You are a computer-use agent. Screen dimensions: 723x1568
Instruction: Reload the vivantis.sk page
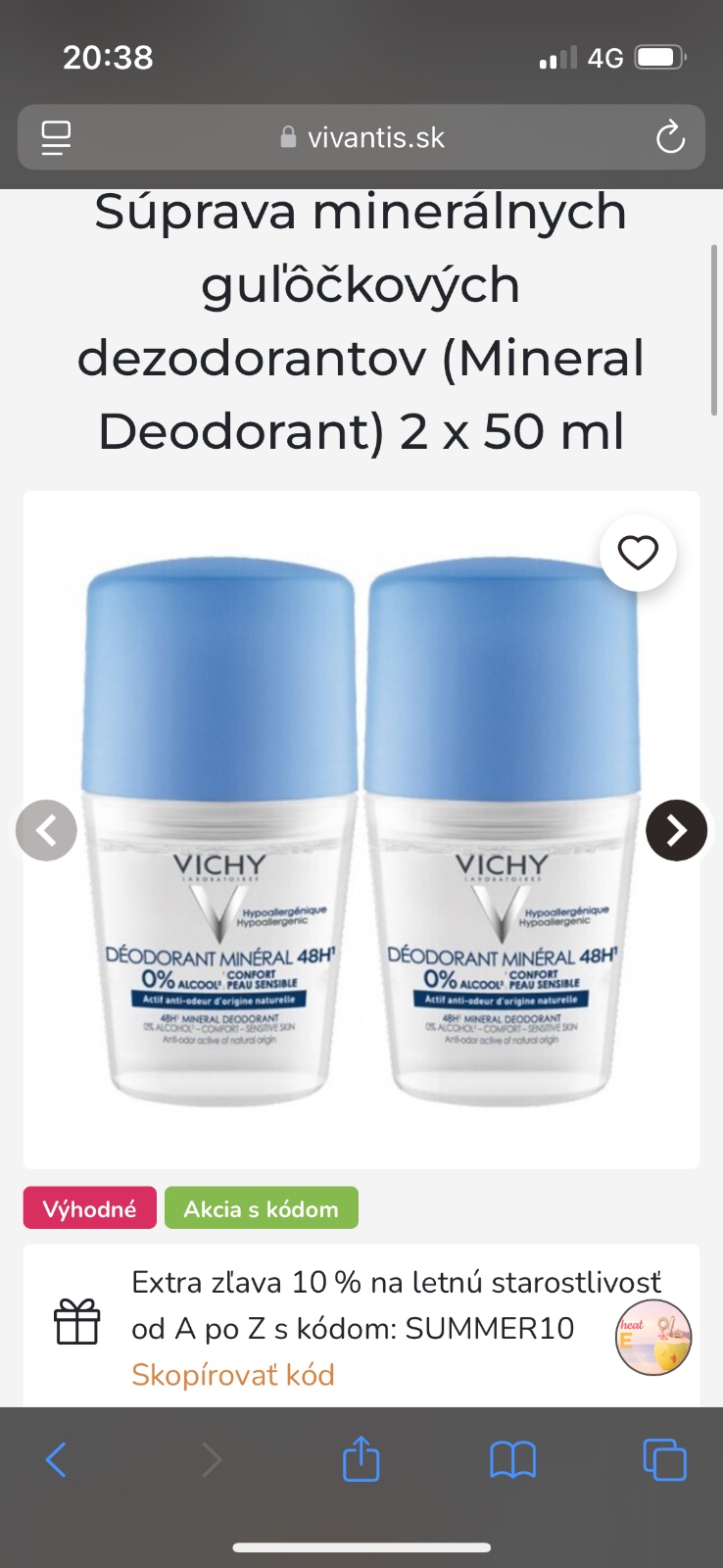[x=670, y=137]
